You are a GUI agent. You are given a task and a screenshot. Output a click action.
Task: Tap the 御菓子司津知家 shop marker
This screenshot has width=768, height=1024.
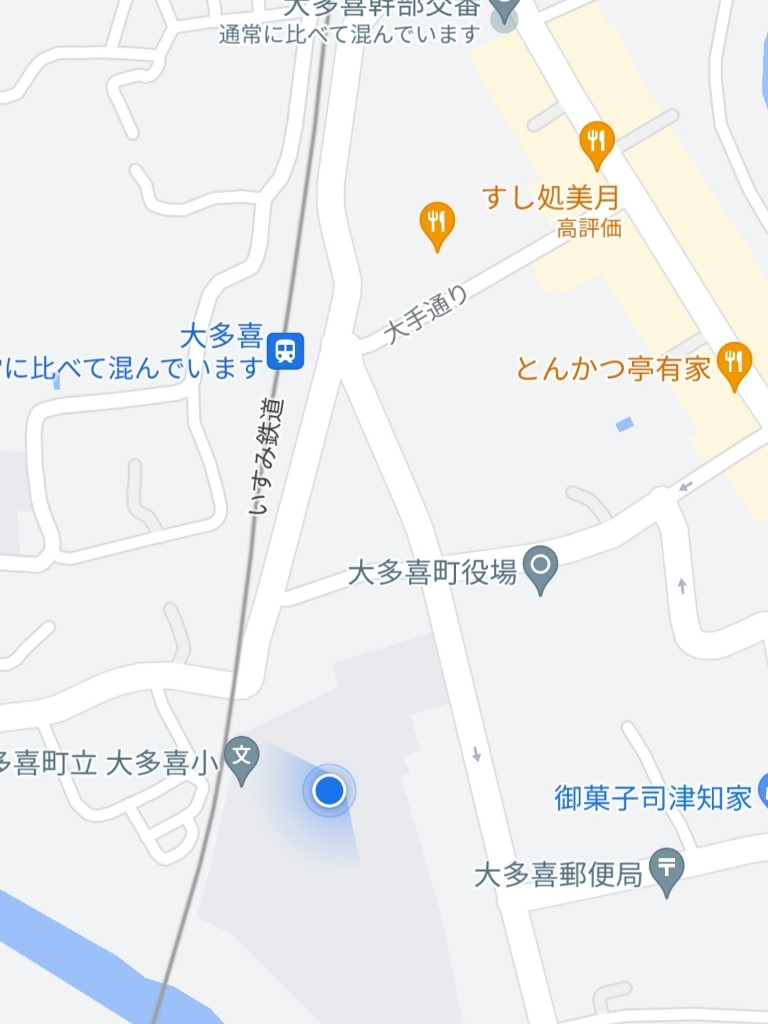click(762, 791)
